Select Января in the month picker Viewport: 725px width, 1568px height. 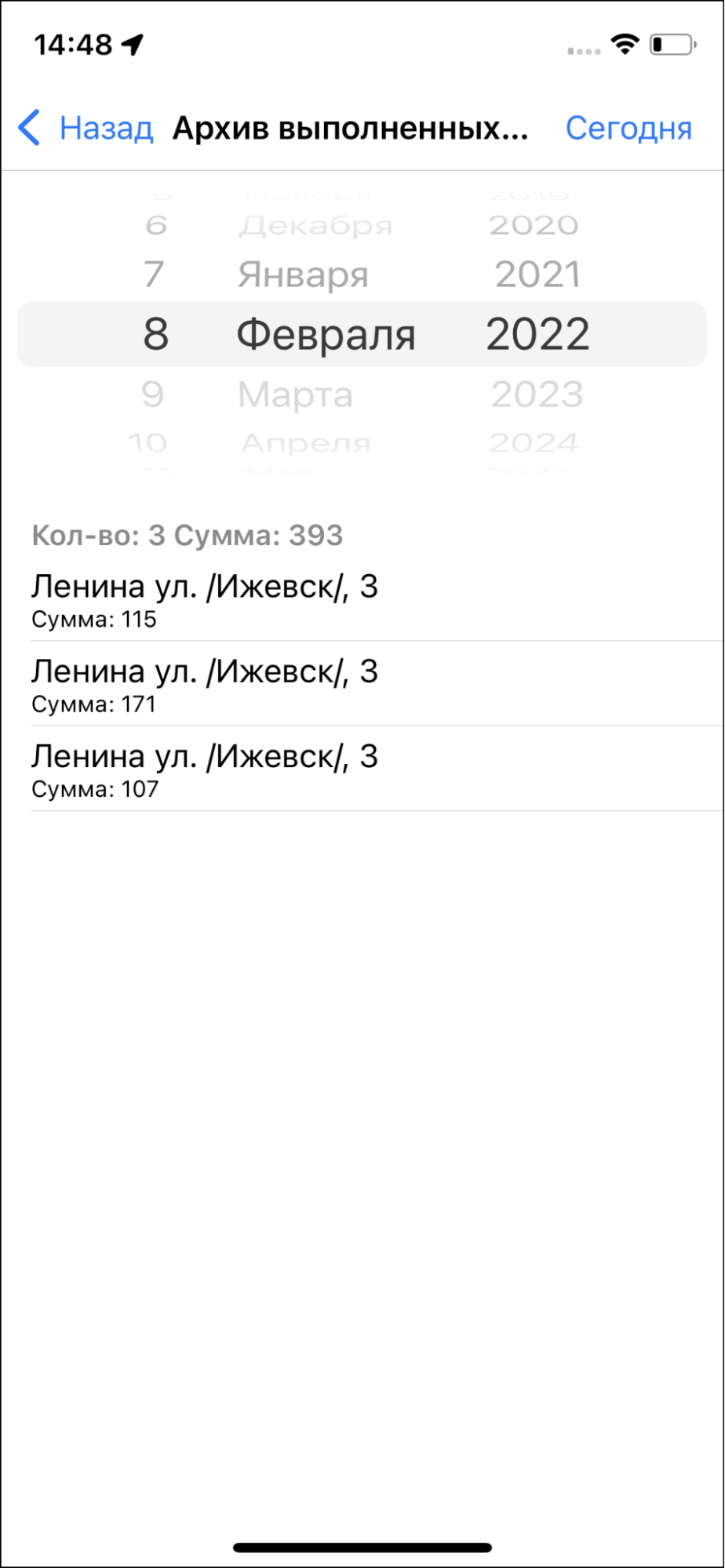pyautogui.click(x=303, y=275)
